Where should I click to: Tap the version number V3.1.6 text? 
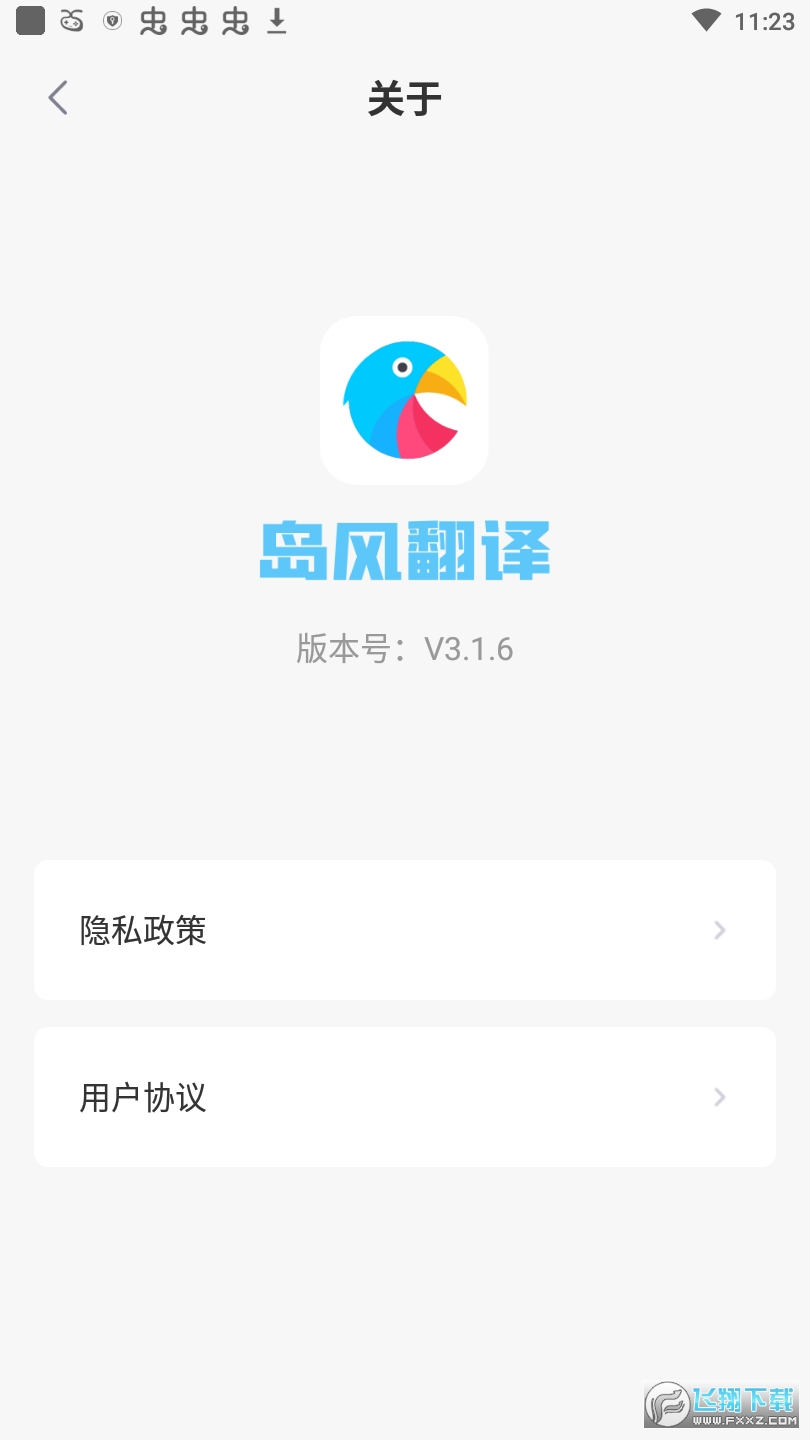404,649
